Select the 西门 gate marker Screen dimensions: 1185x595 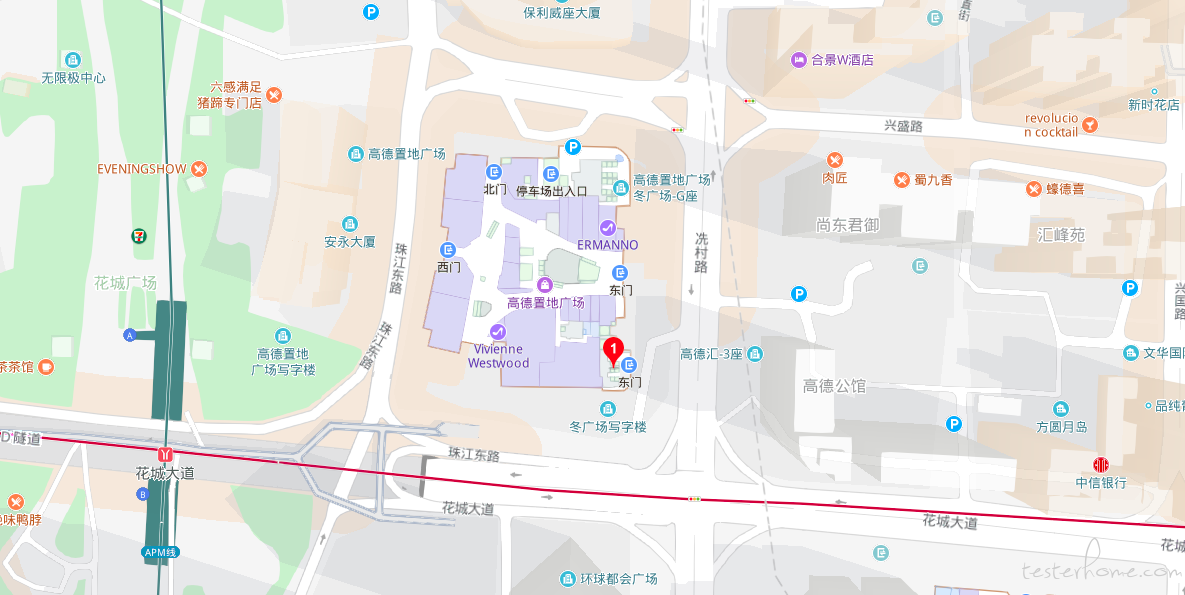click(448, 250)
